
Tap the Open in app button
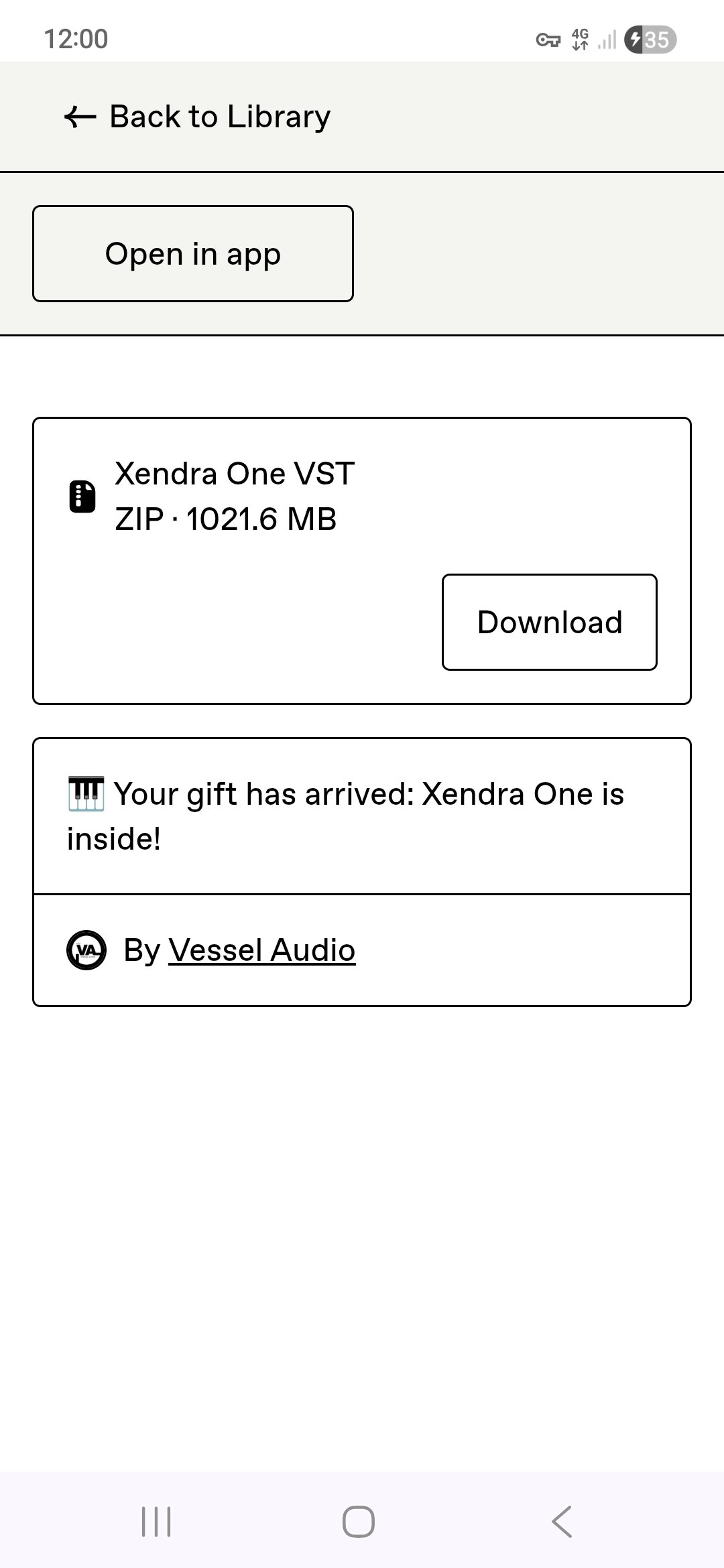(x=193, y=254)
